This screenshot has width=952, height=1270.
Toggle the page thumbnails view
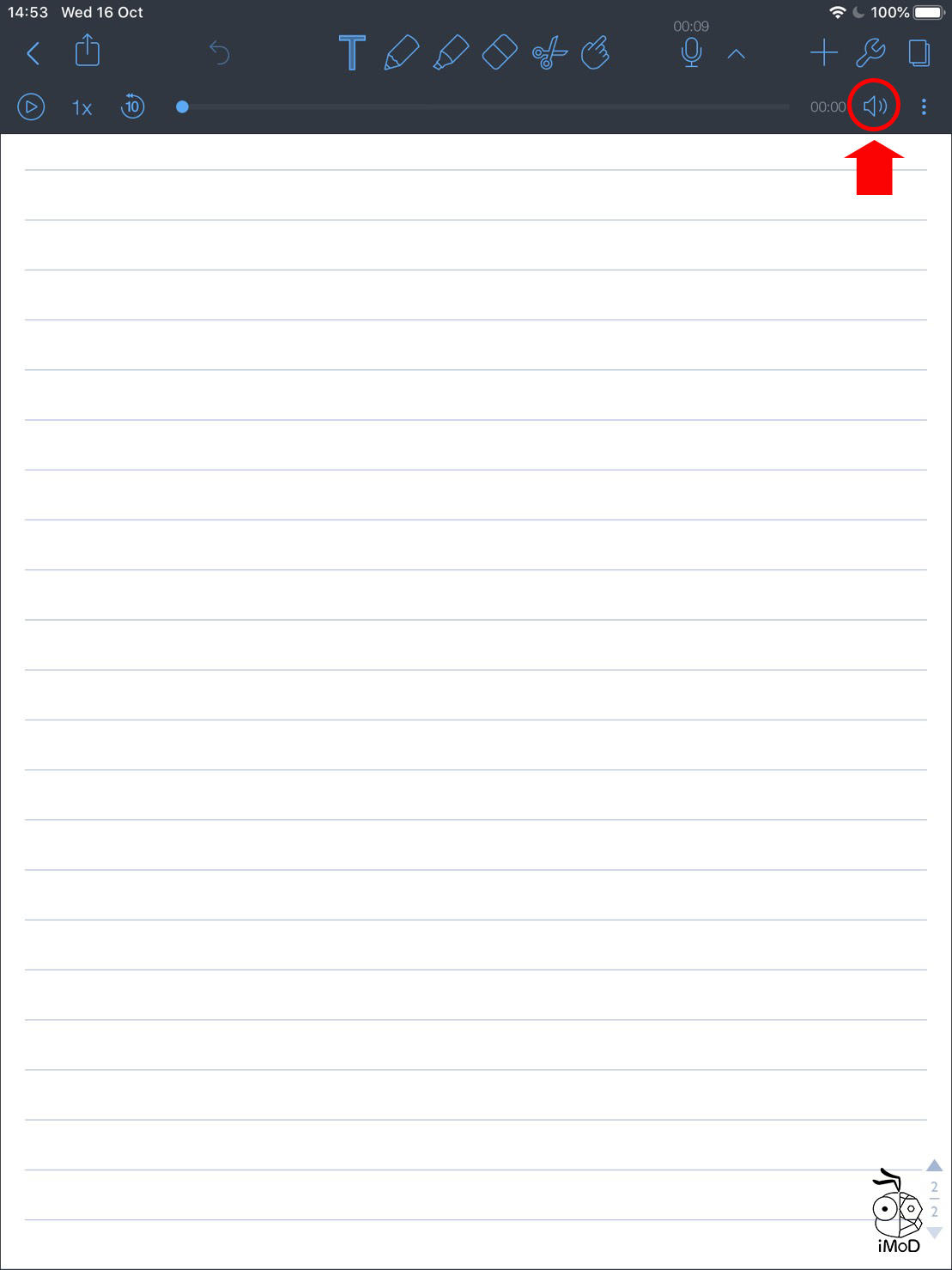tap(918, 52)
